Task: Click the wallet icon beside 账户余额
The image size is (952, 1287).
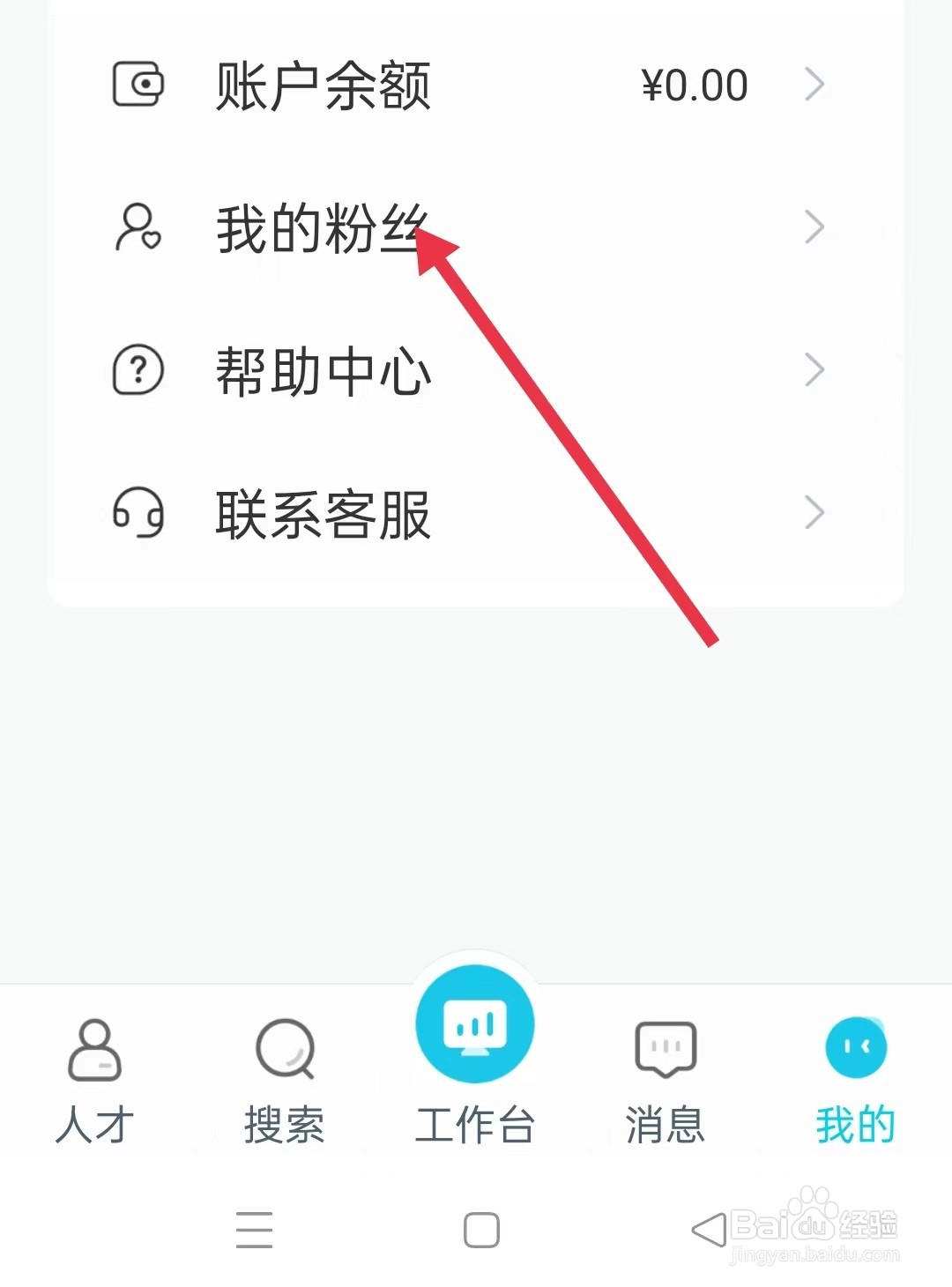Action: (x=138, y=85)
